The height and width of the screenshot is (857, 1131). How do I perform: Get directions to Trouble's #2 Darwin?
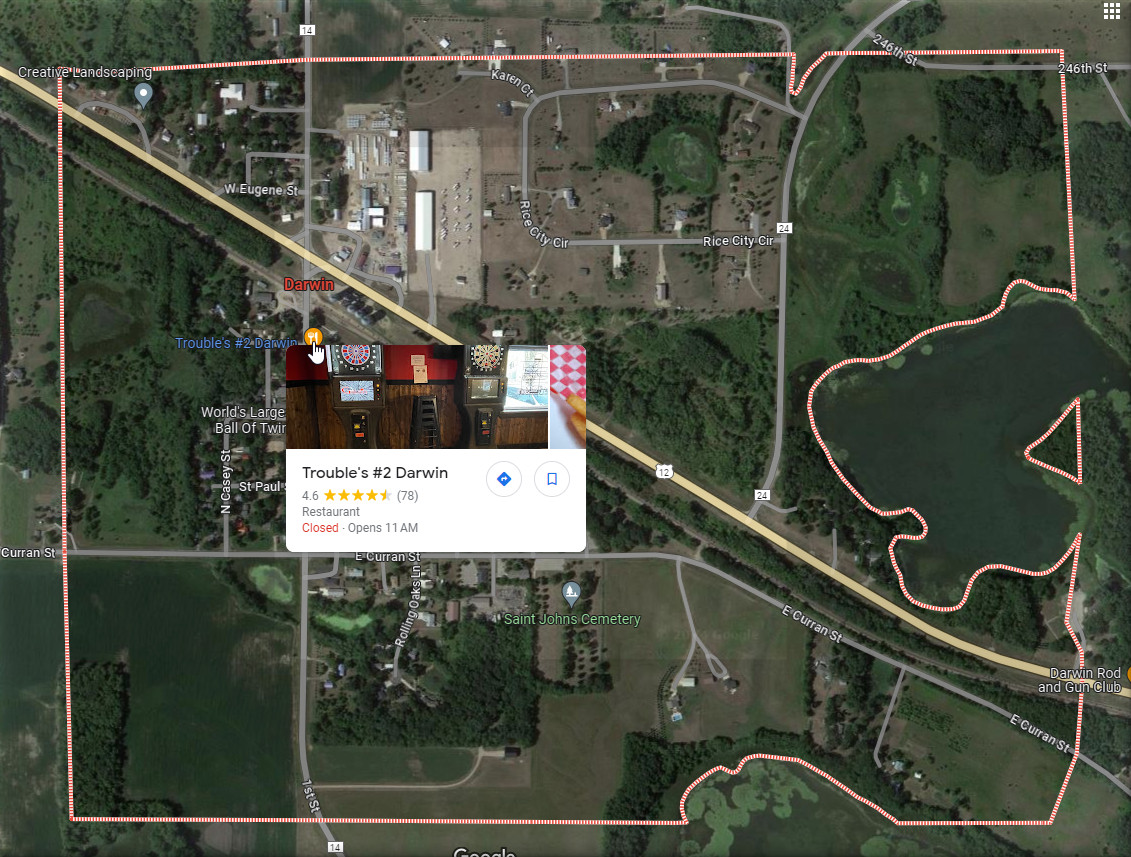click(x=504, y=479)
